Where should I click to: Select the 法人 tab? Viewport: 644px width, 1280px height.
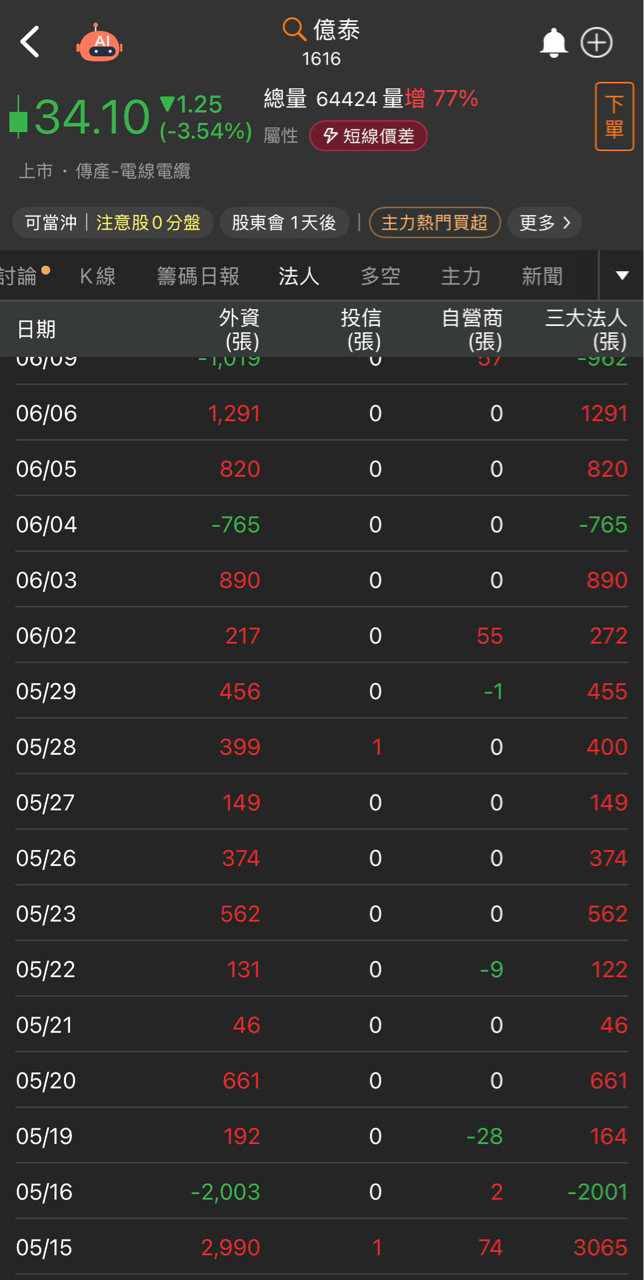click(x=299, y=276)
